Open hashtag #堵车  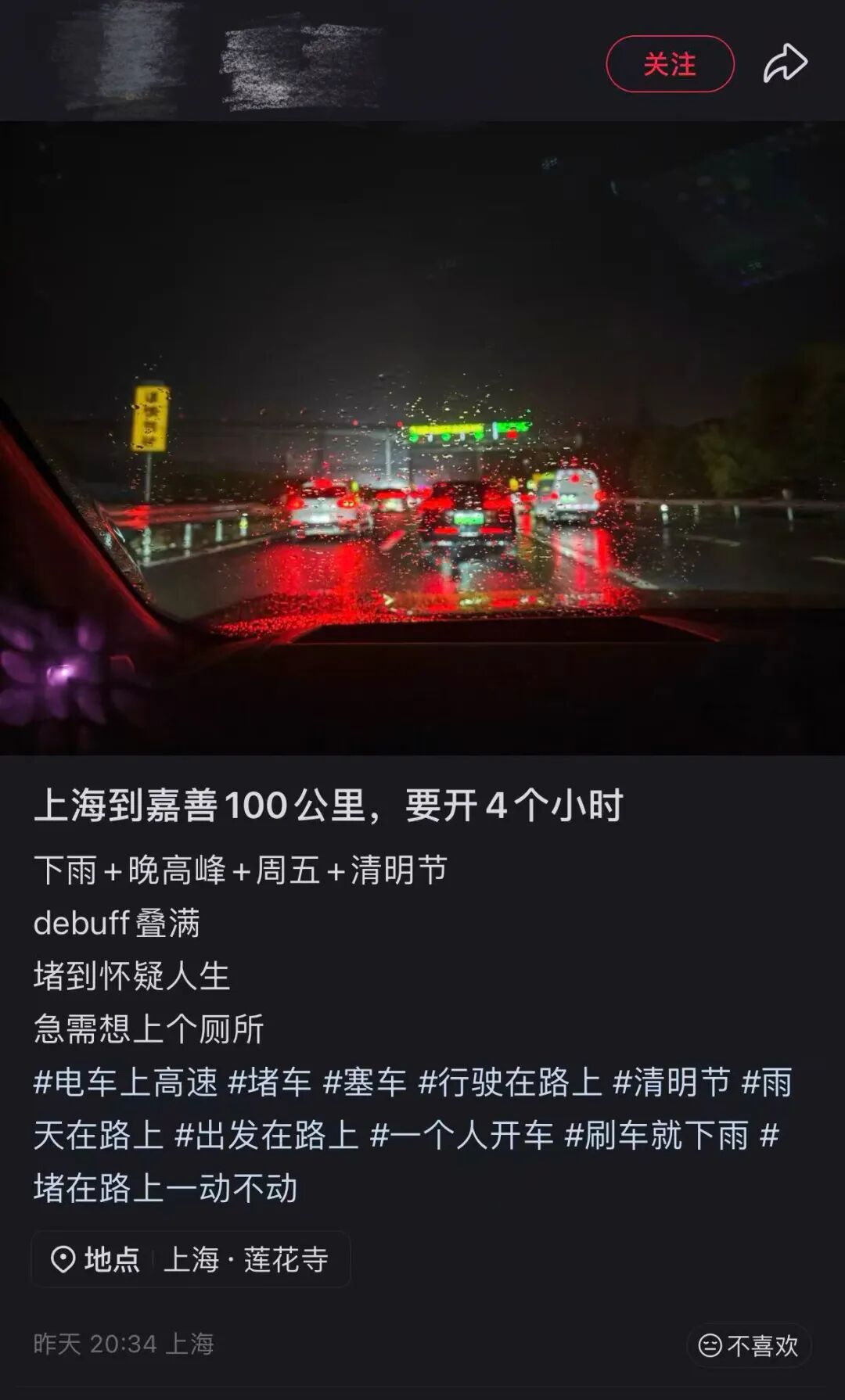click(270, 1082)
